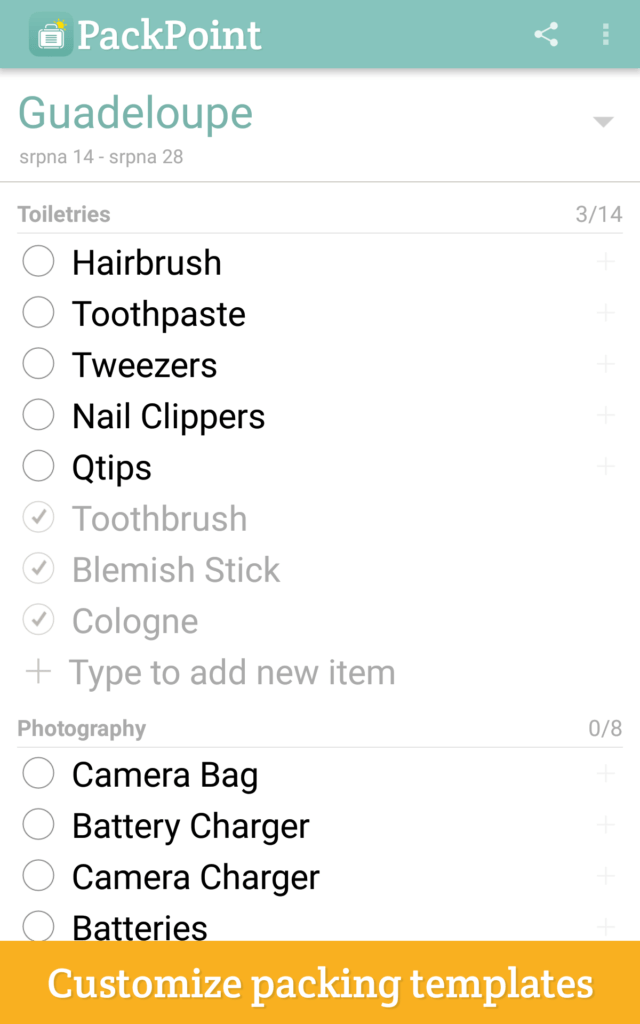The width and height of the screenshot is (640, 1024).
Task: Unmark Cologne as packed
Action: pyautogui.click(x=39, y=620)
